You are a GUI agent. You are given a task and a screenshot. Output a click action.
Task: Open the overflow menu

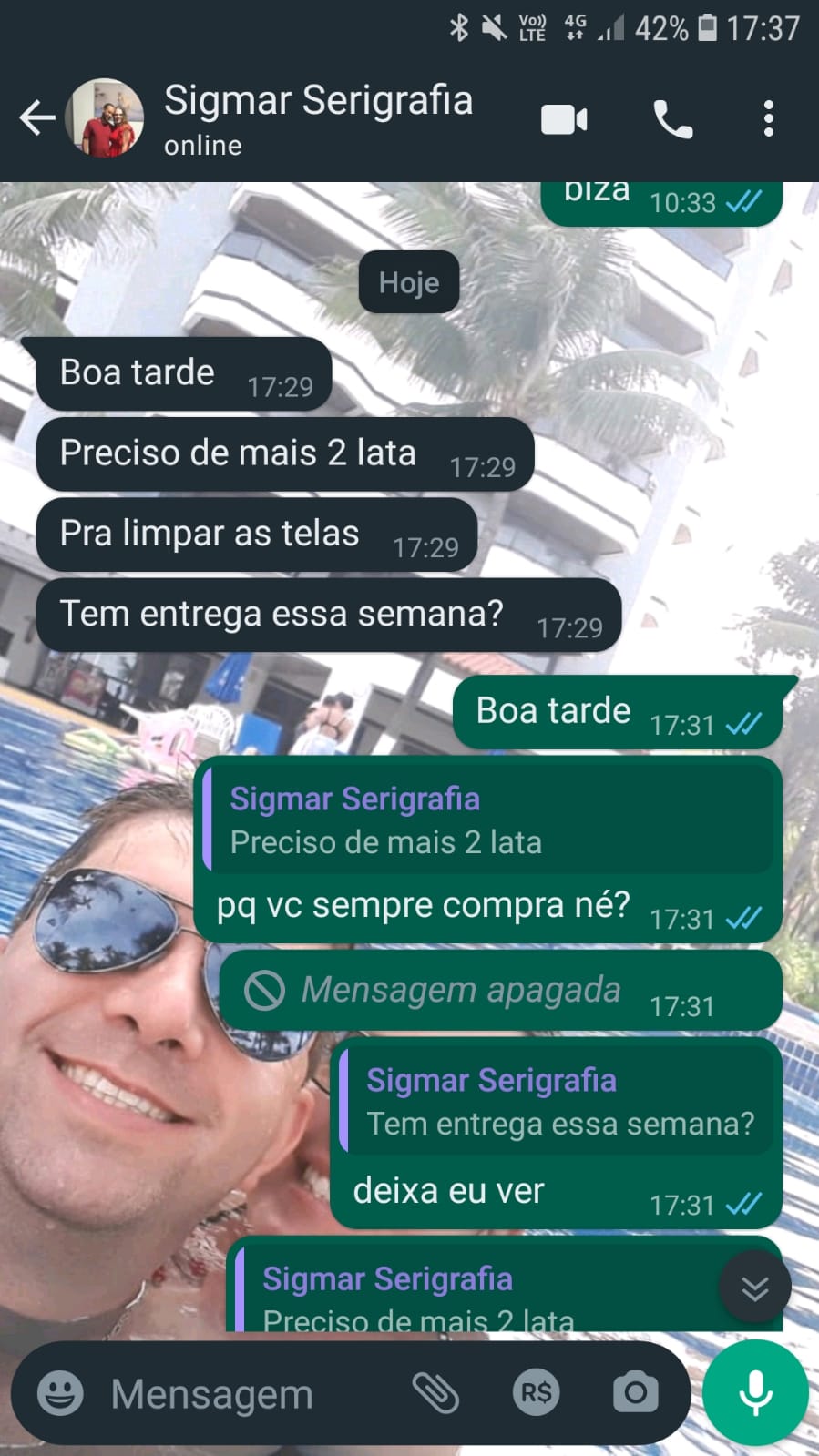click(x=768, y=119)
